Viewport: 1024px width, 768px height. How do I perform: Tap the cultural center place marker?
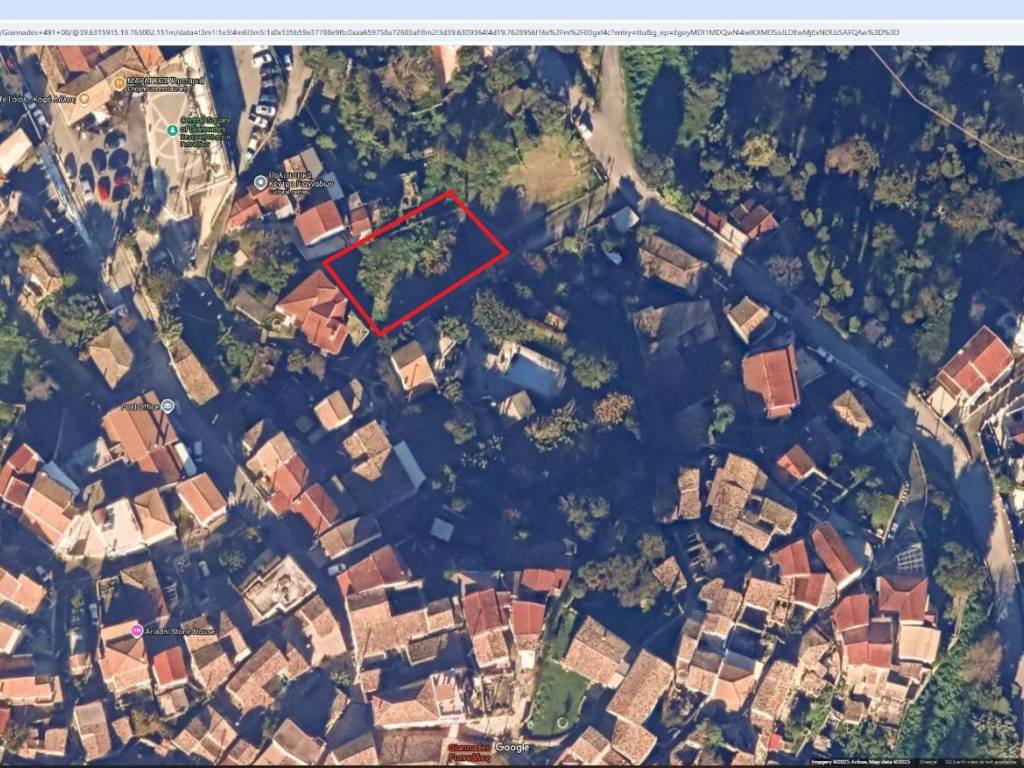coord(261,182)
